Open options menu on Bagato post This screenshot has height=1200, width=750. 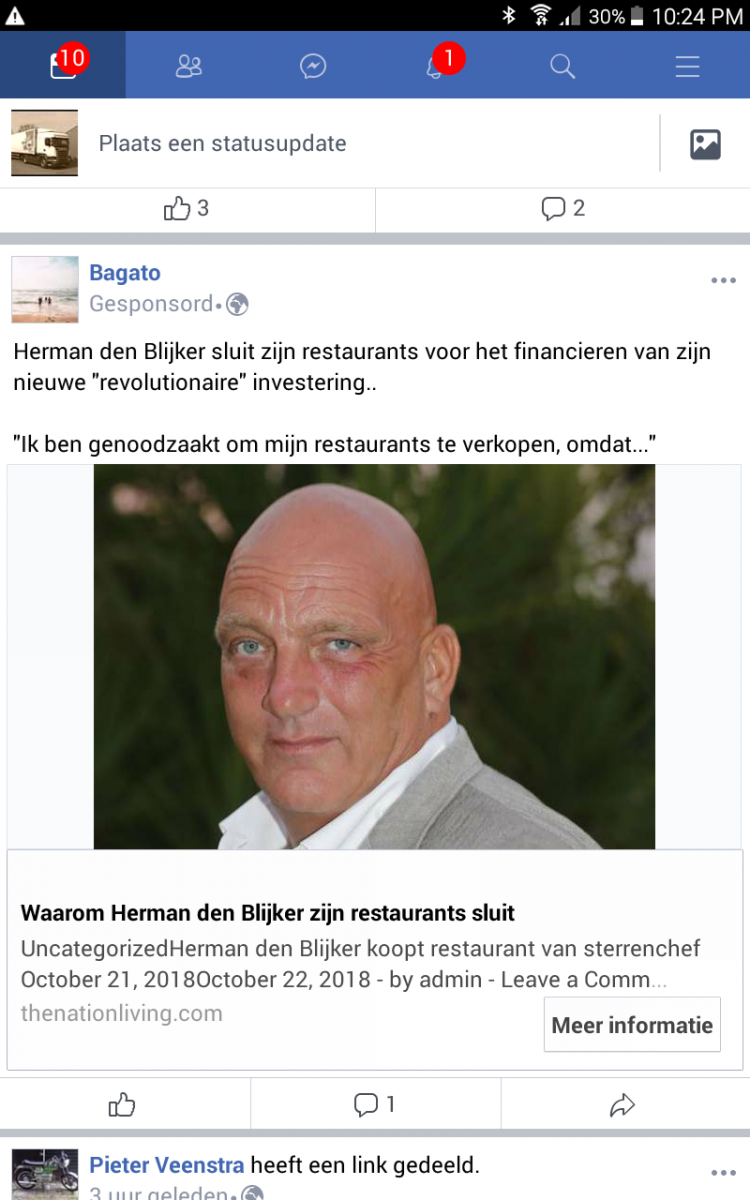coord(723,281)
